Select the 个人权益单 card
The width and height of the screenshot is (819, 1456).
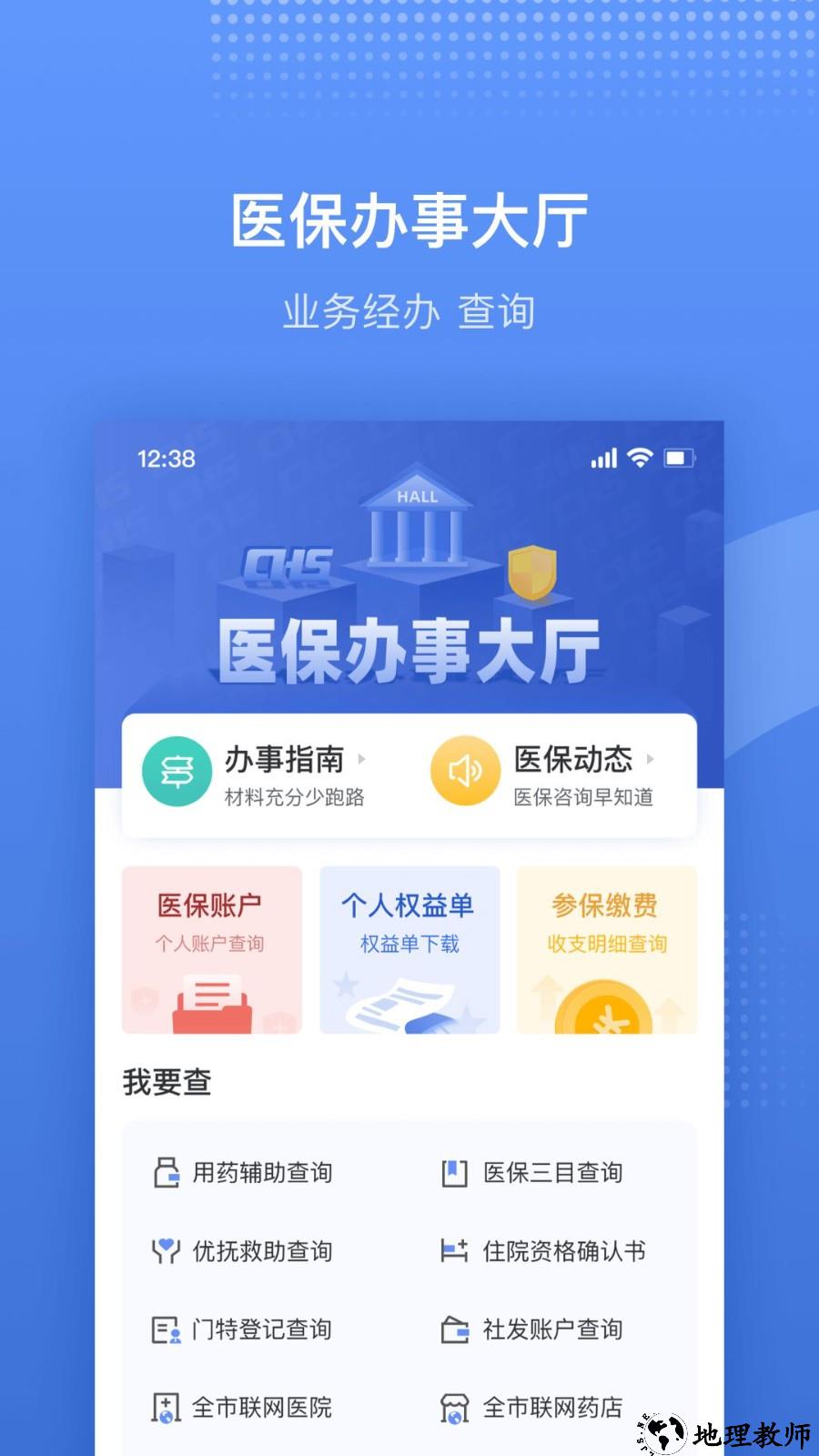click(x=409, y=948)
